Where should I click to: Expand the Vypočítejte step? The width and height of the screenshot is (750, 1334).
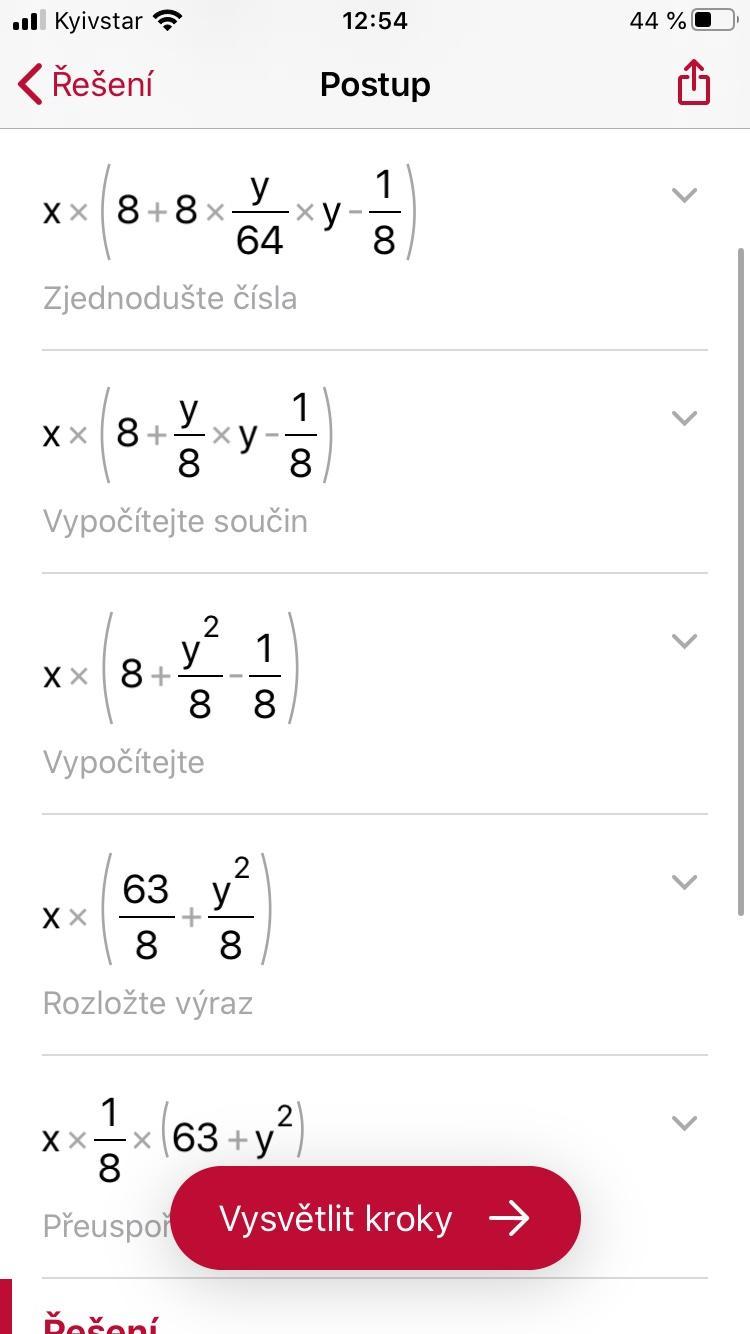(684, 641)
